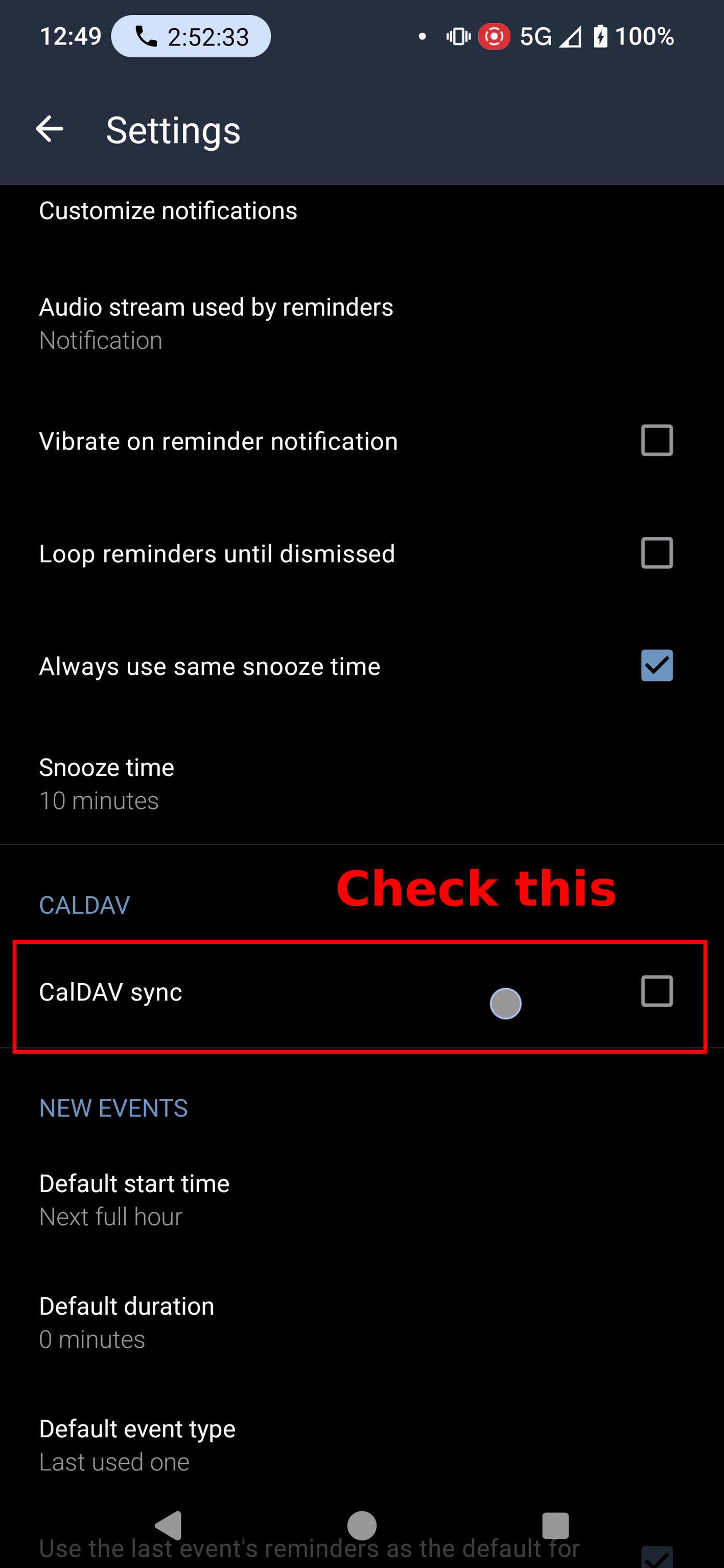Open recent apps from navigation bar
The height and width of the screenshot is (1568, 724).
point(555,1526)
